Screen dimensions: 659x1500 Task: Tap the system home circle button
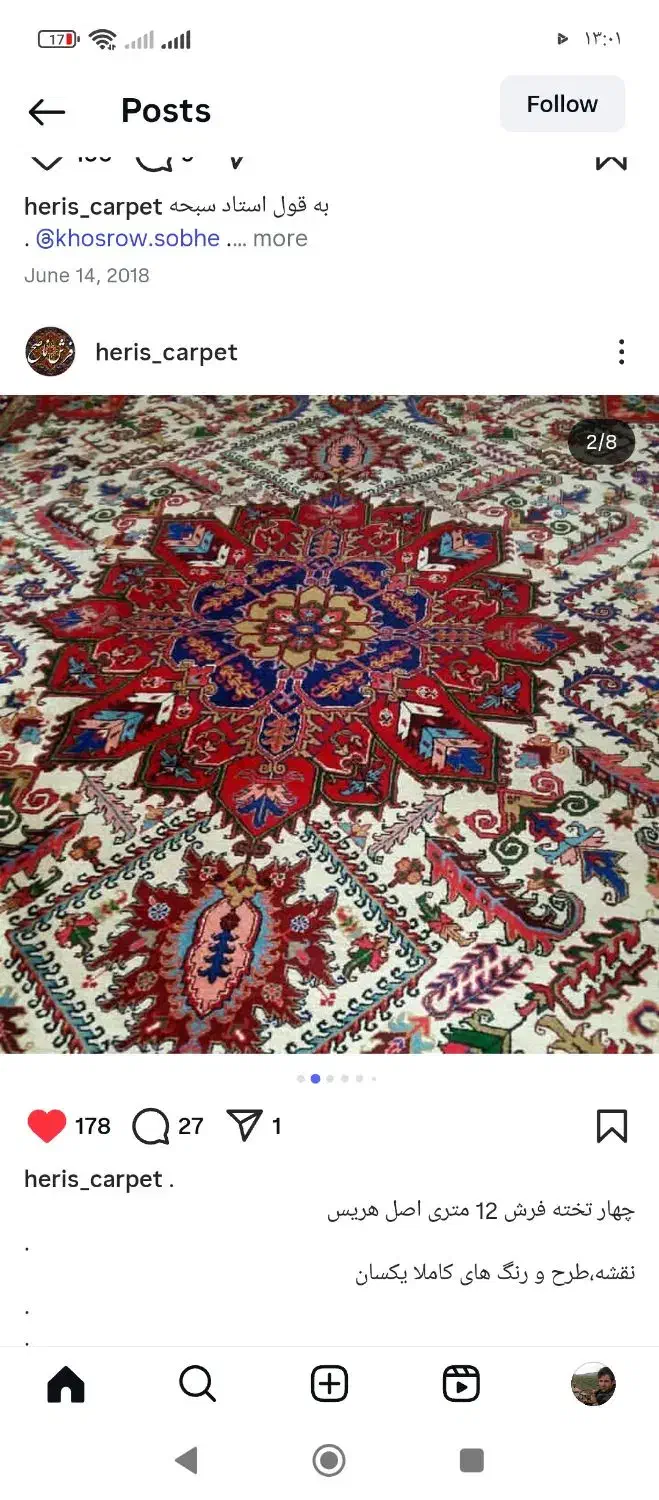coord(329,1461)
